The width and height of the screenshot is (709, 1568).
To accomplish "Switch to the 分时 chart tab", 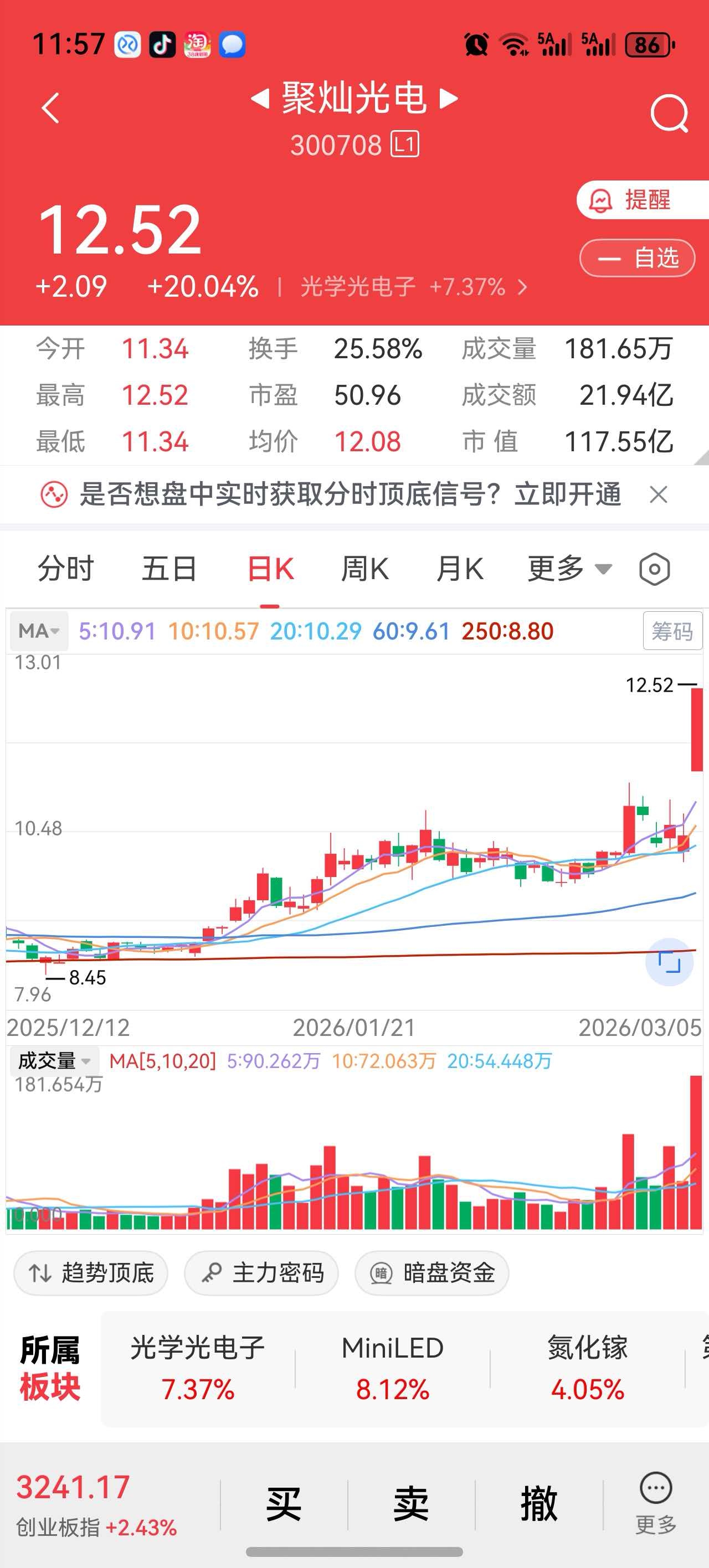I will coord(66,569).
